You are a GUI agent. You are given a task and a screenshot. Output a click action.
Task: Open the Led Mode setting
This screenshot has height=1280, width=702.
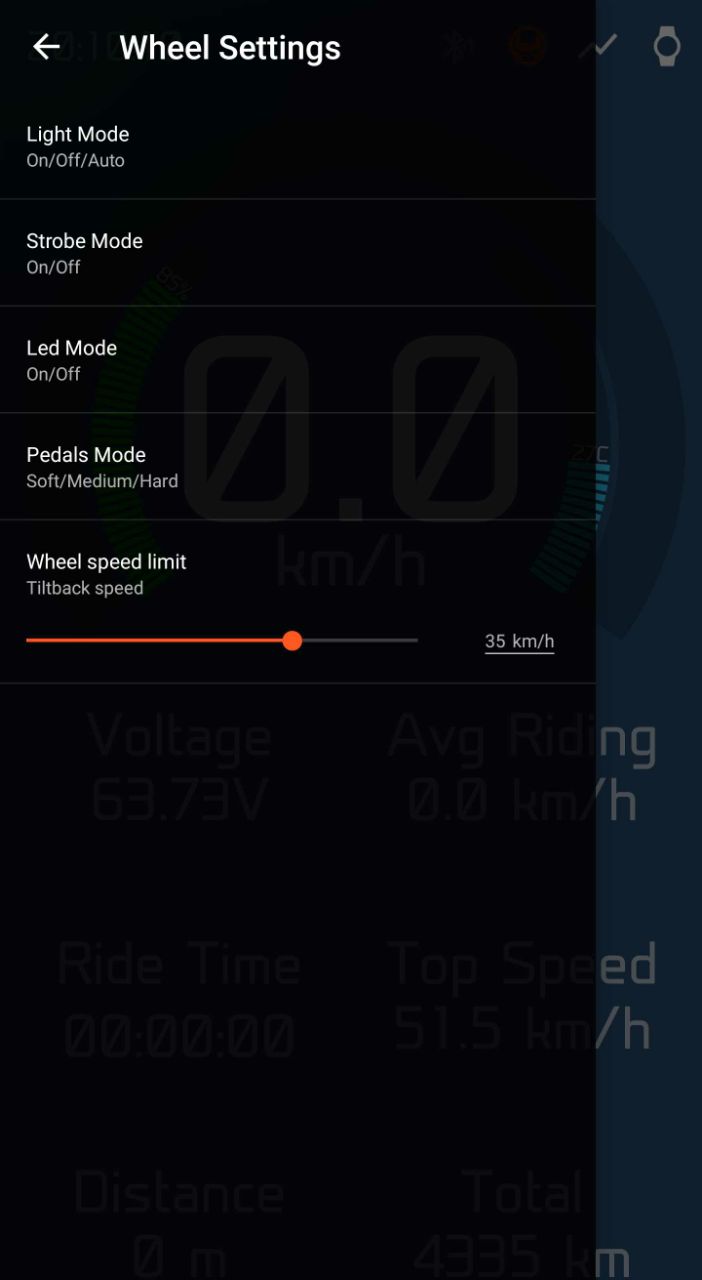coord(298,360)
